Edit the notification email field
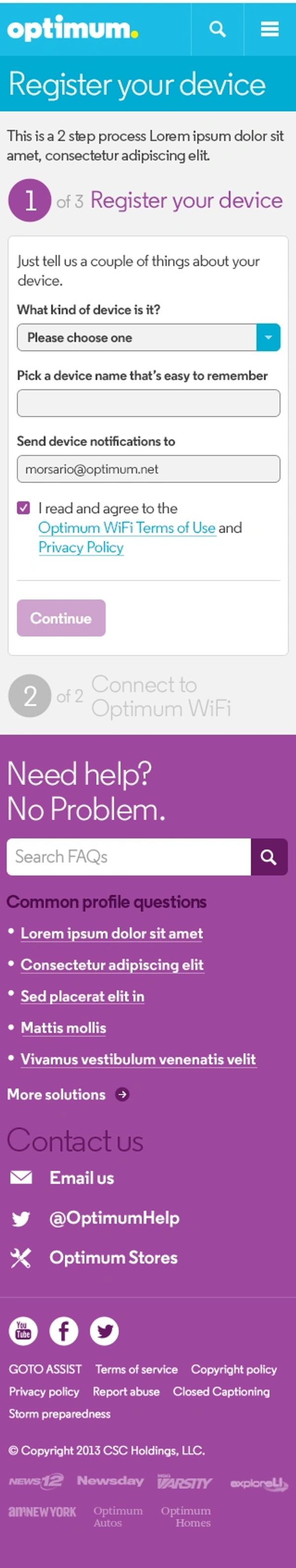This screenshot has width=296, height=1568. [148, 469]
